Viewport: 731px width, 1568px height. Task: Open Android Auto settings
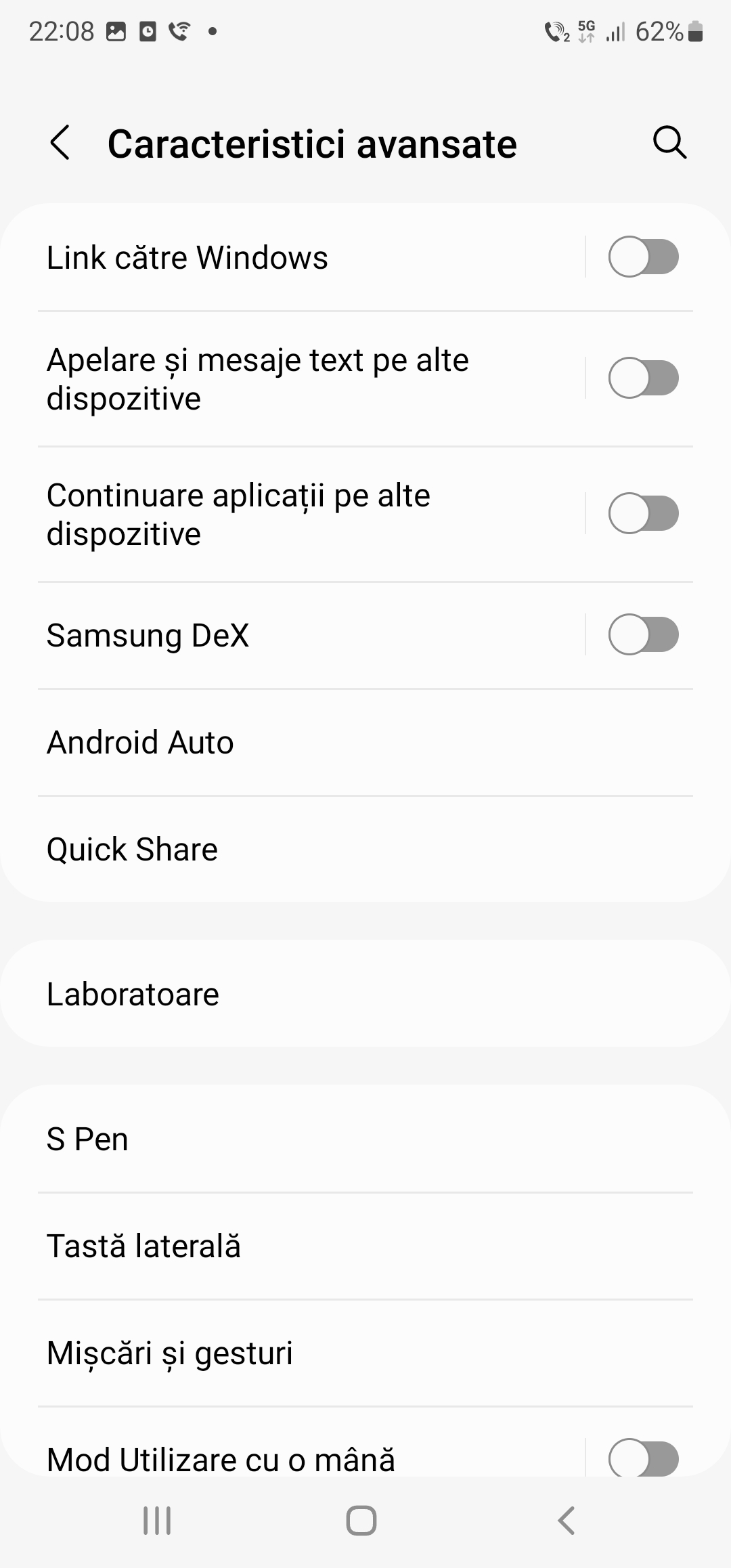(365, 743)
